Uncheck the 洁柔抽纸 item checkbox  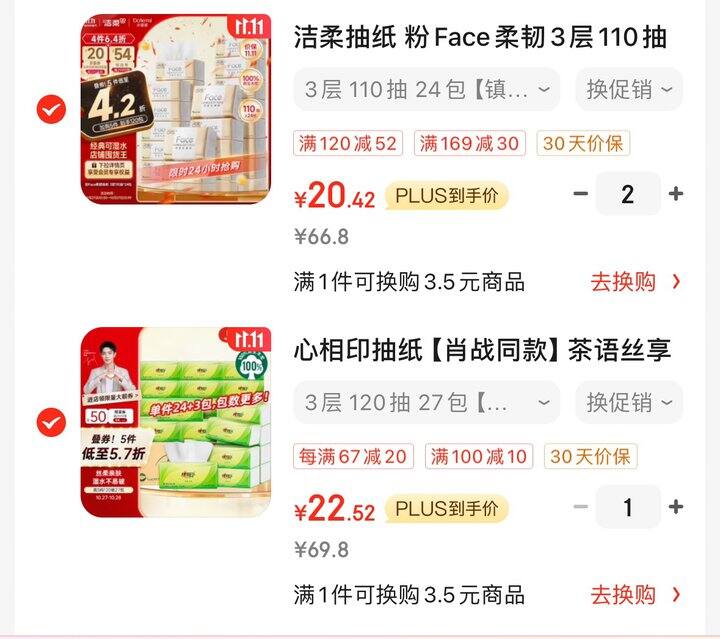click(51, 109)
